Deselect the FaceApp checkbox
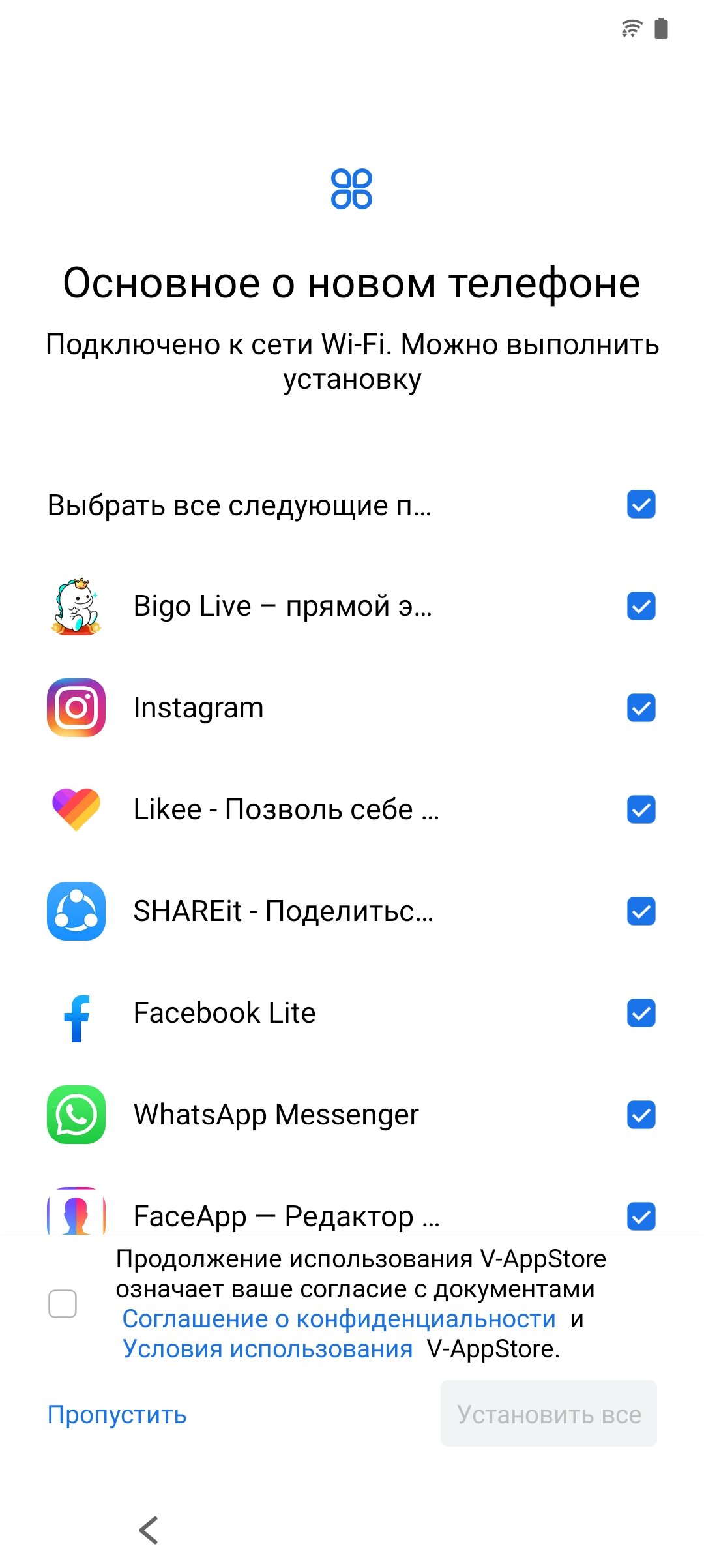Screen dimensions: 704x1568 (641, 1217)
